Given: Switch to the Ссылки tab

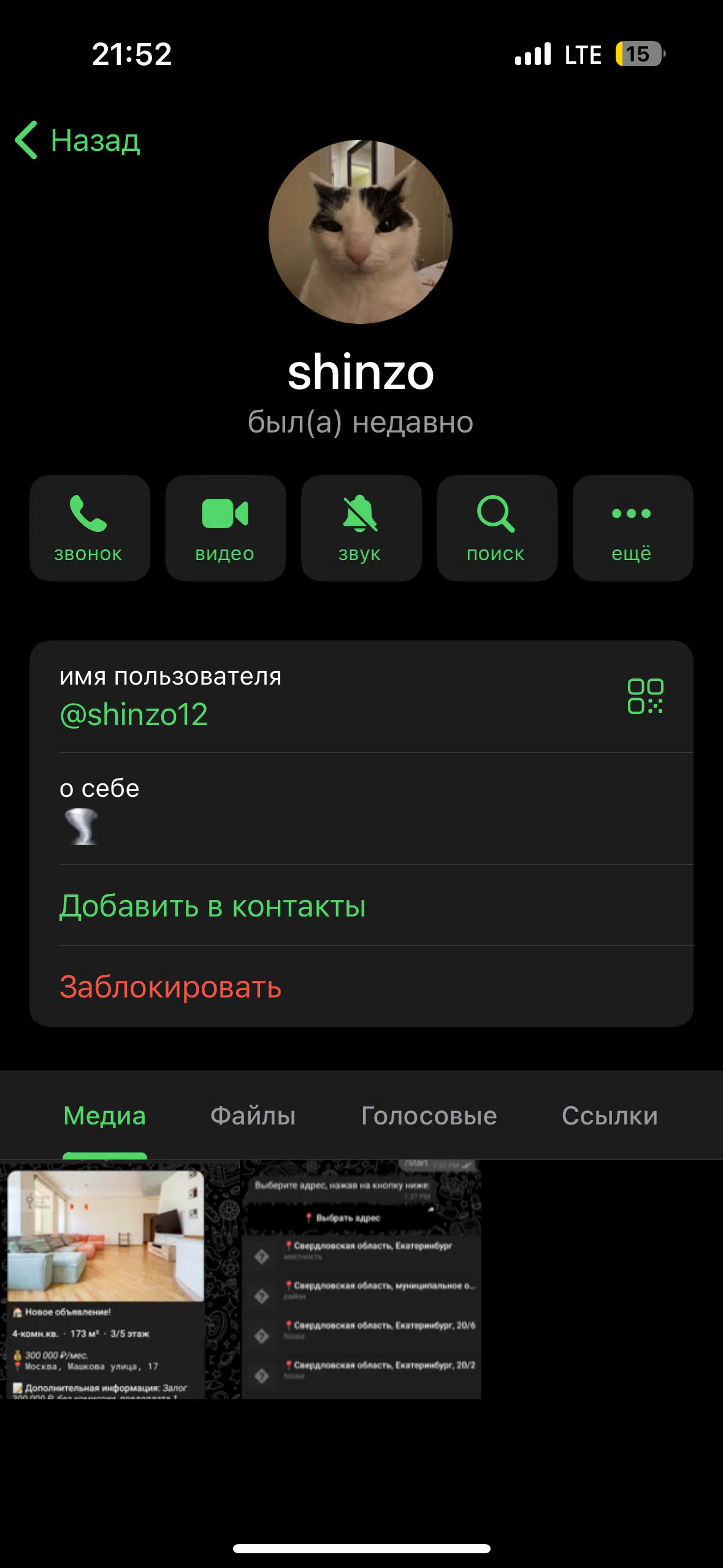Looking at the screenshot, I should tap(610, 1116).
